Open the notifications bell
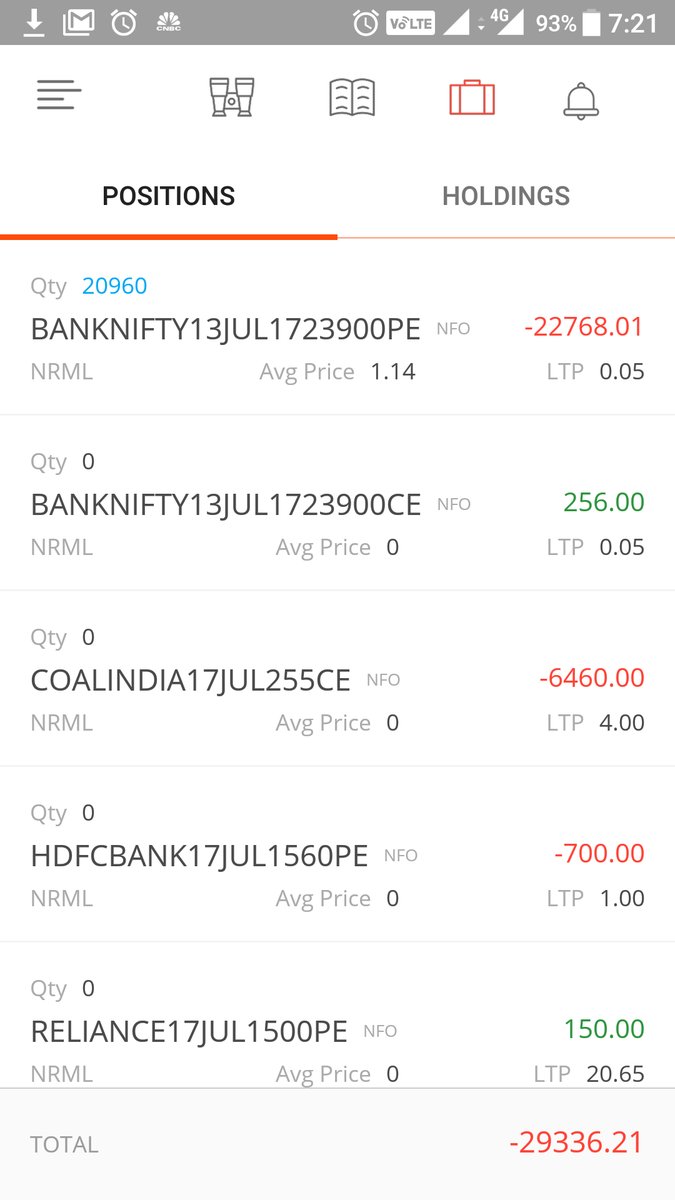 coord(581,100)
